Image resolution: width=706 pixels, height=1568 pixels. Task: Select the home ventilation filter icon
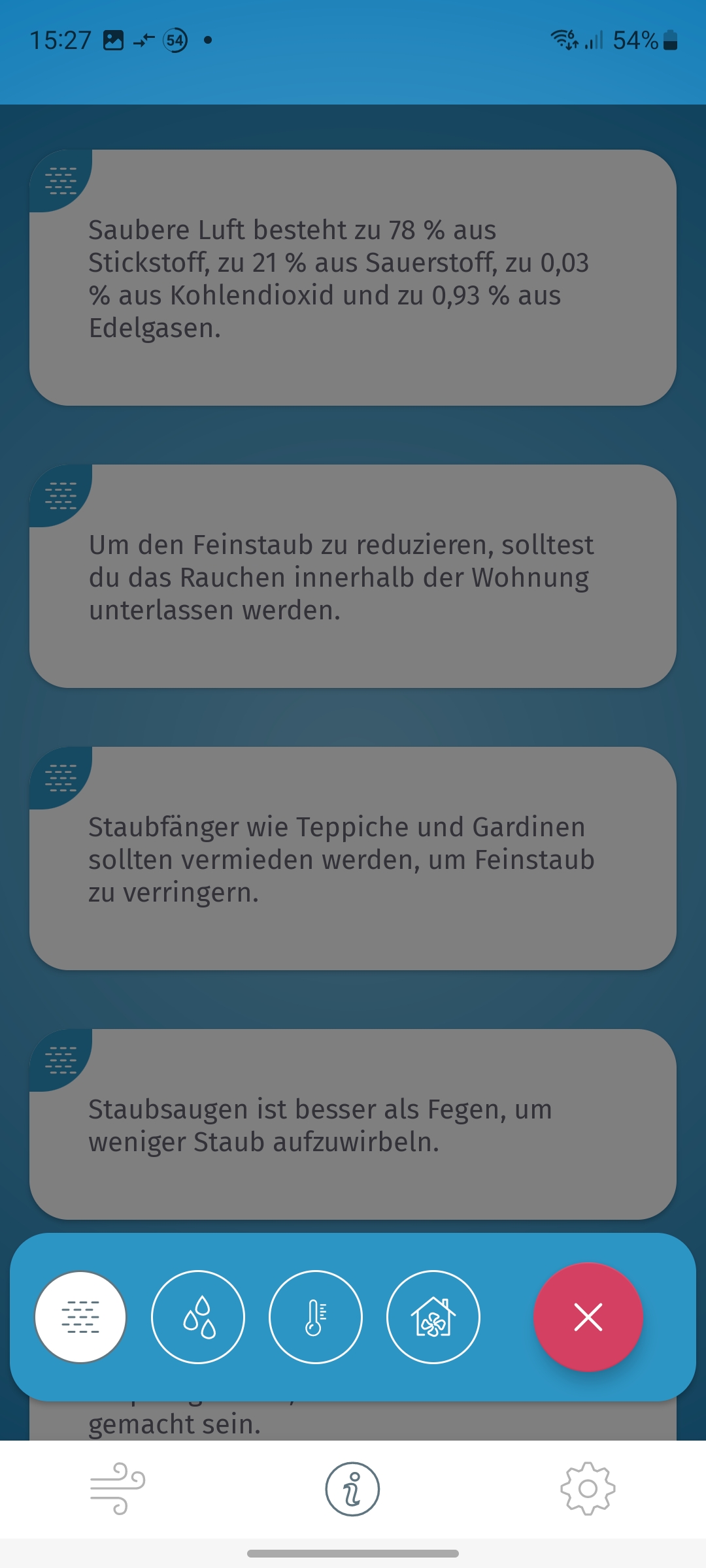[x=433, y=1316]
